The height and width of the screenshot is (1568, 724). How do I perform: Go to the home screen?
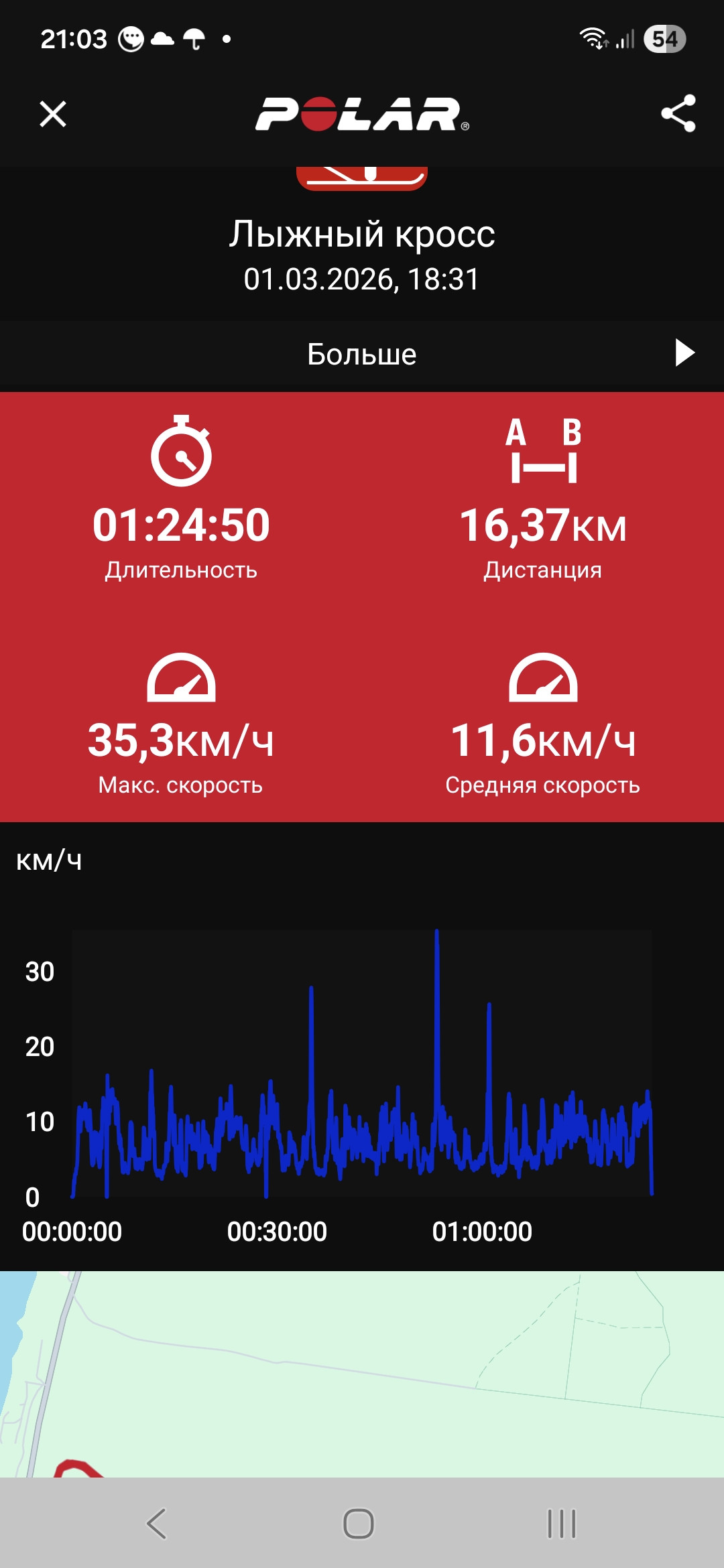point(359,1523)
